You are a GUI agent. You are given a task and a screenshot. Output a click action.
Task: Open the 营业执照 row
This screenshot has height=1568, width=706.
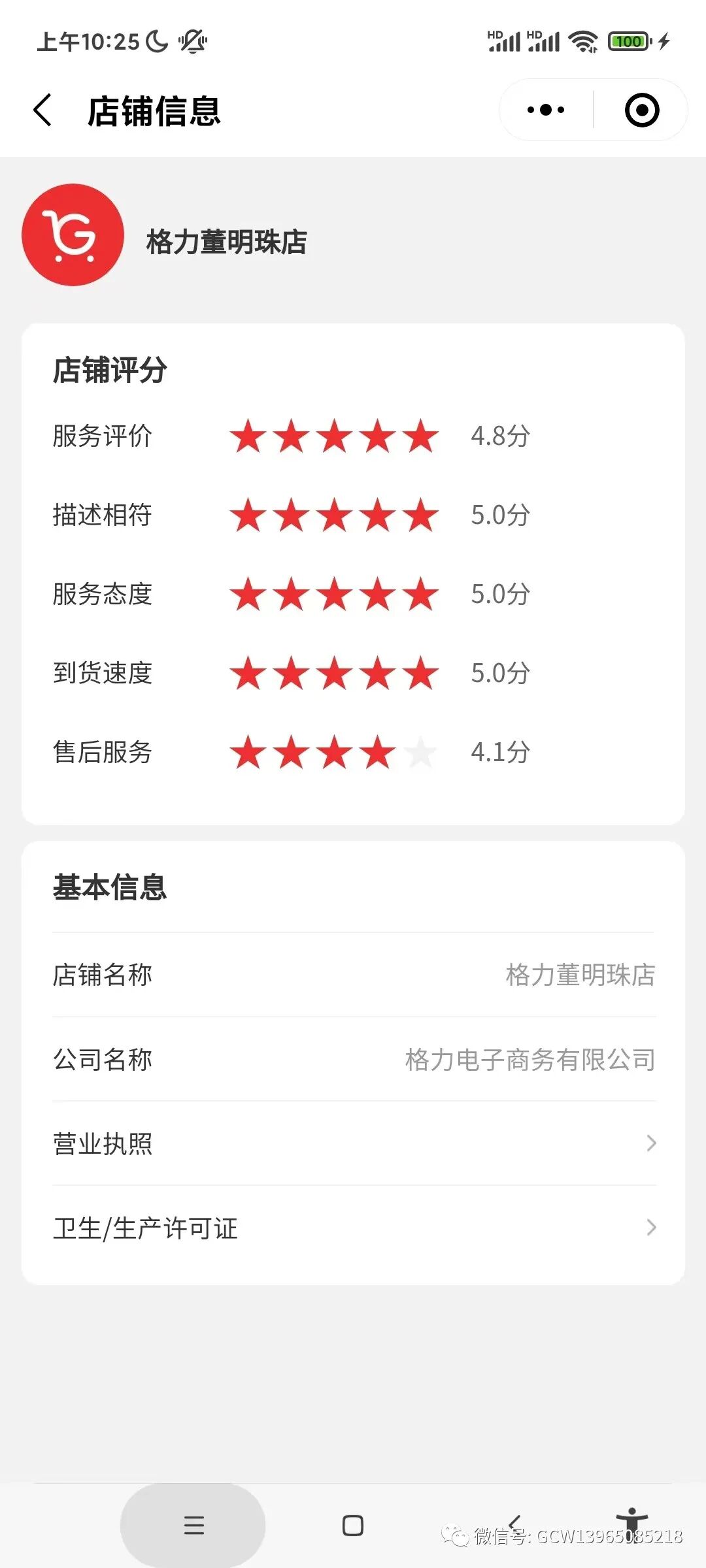(353, 1143)
